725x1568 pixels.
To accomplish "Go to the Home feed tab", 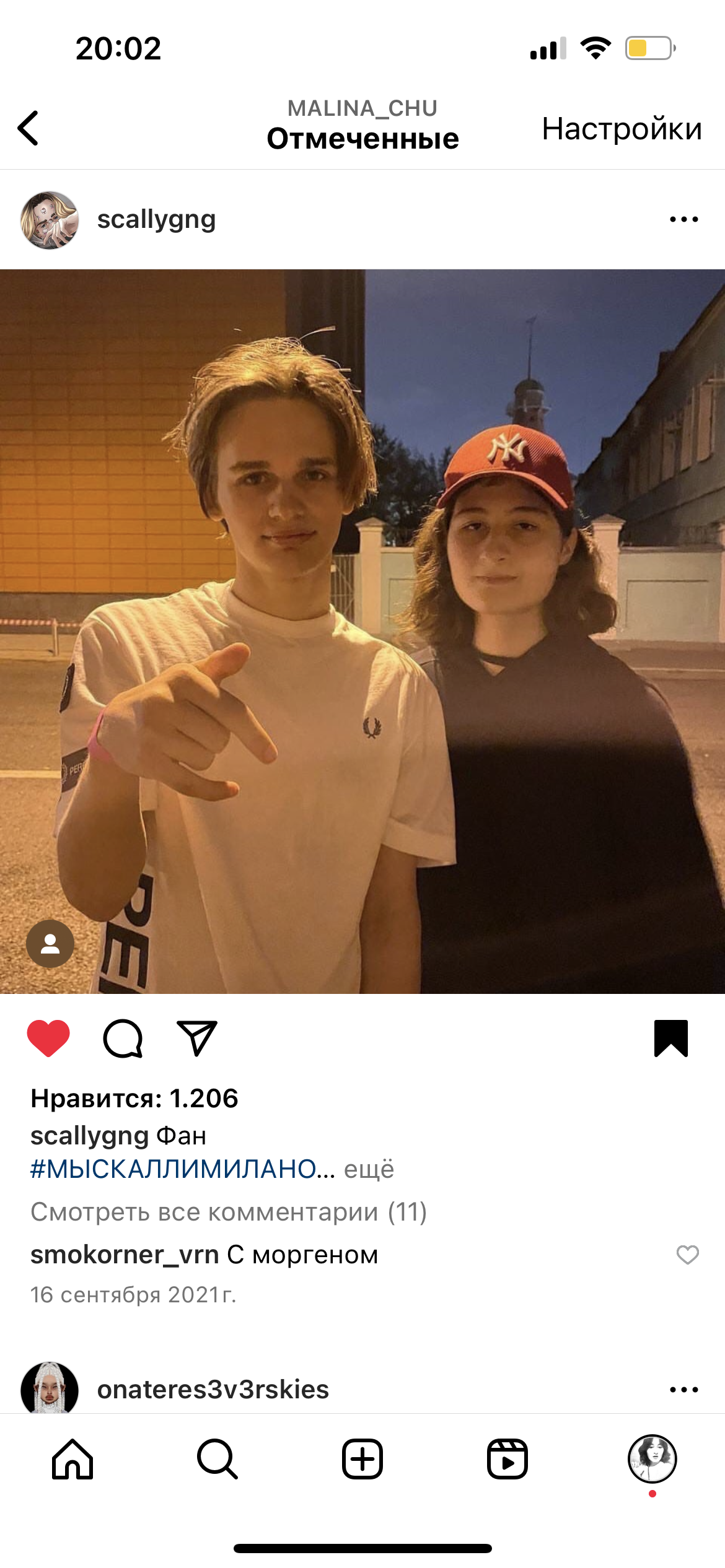I will pos(72,1459).
